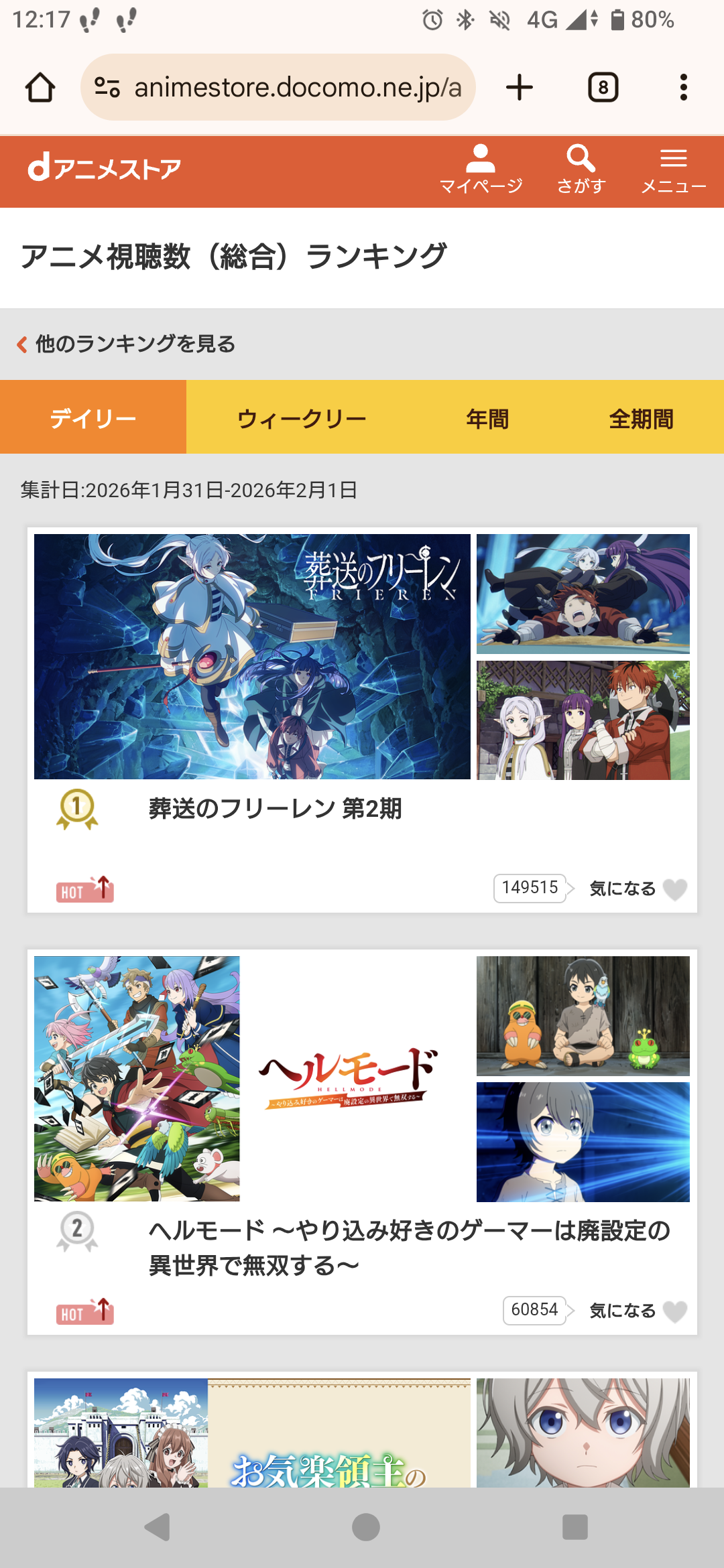Switch to the 全期間 ranking tab

(x=641, y=417)
